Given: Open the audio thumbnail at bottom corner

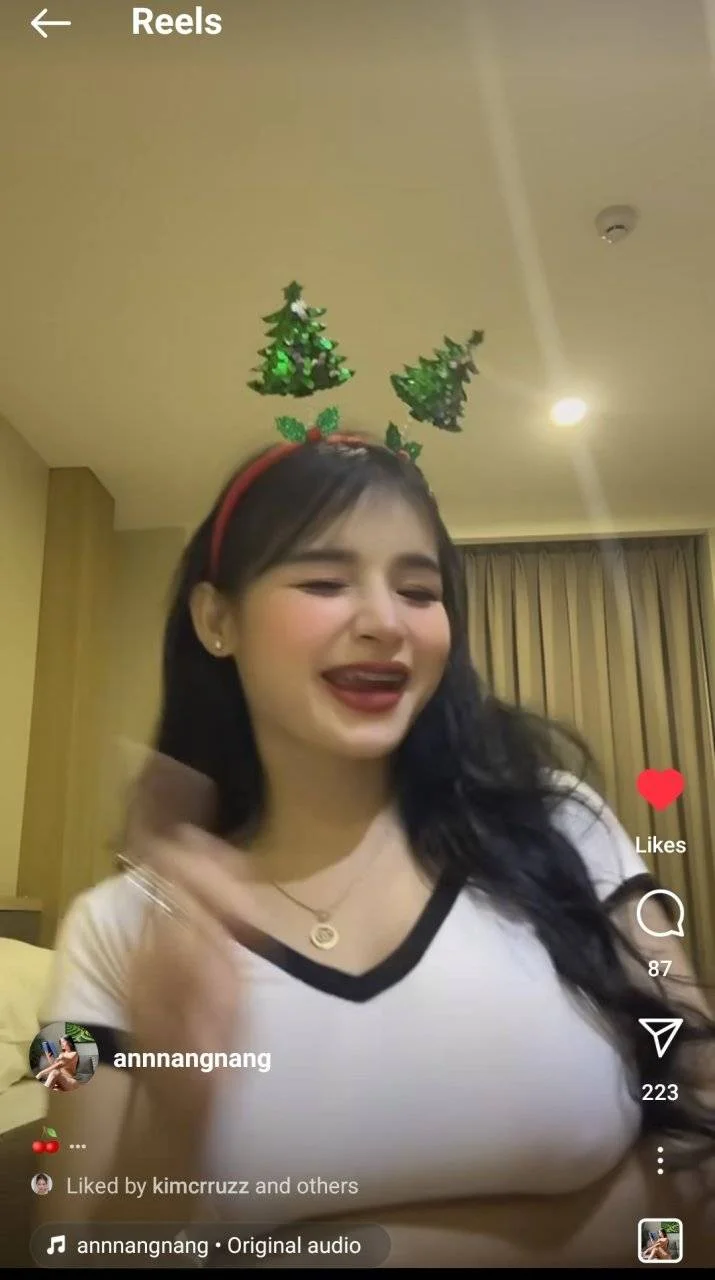Looking at the screenshot, I should (660, 1241).
